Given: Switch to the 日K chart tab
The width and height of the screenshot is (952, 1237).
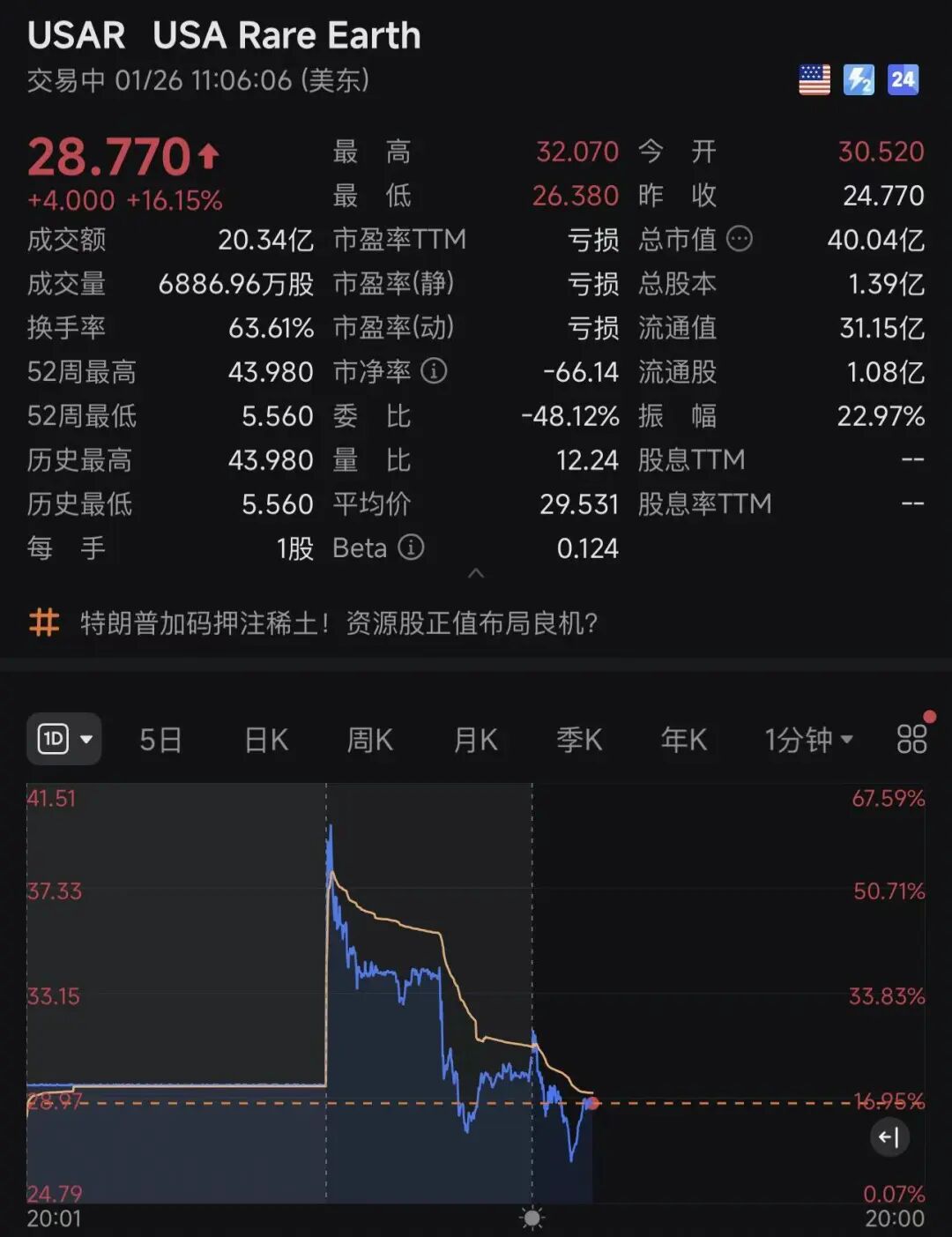Looking at the screenshot, I should 266,740.
